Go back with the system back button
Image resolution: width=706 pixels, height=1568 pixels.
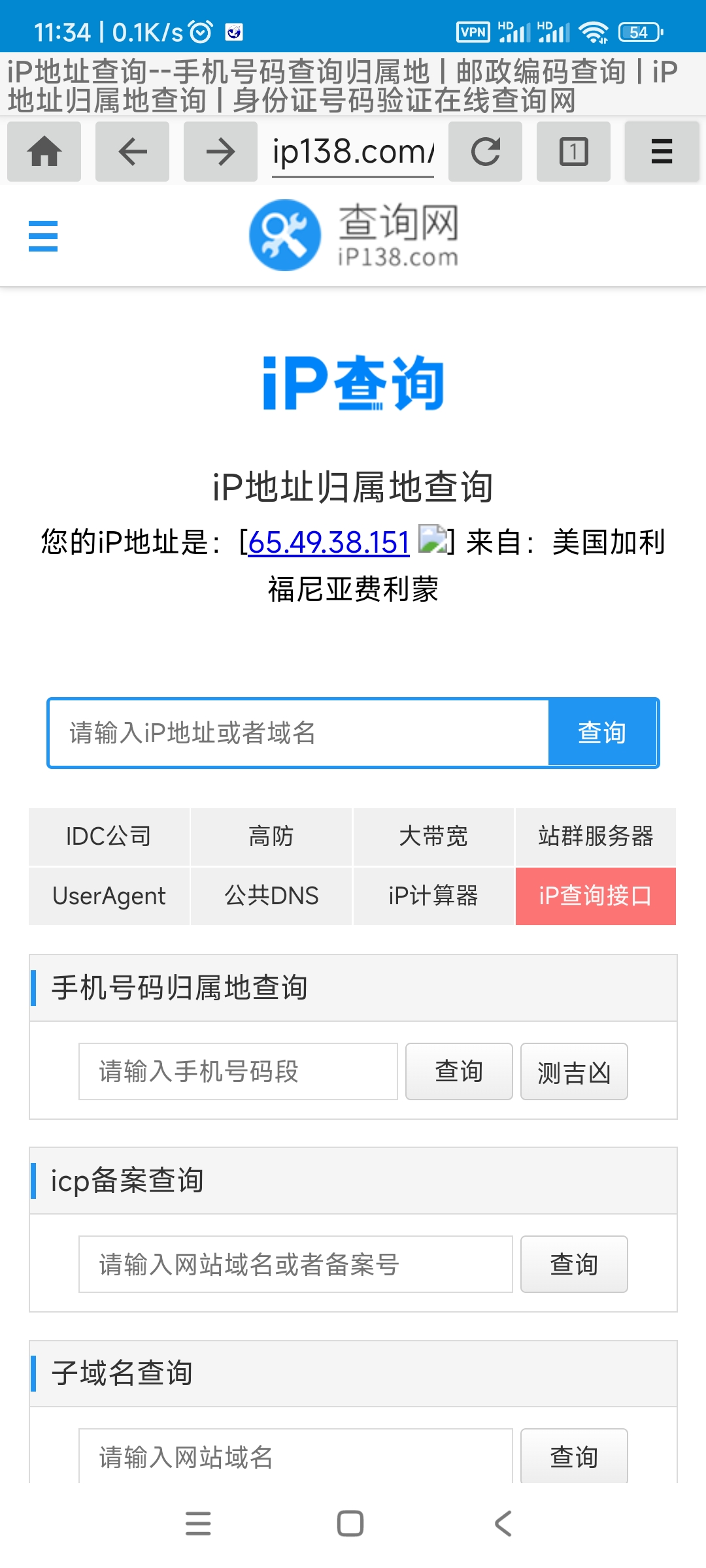[503, 1524]
